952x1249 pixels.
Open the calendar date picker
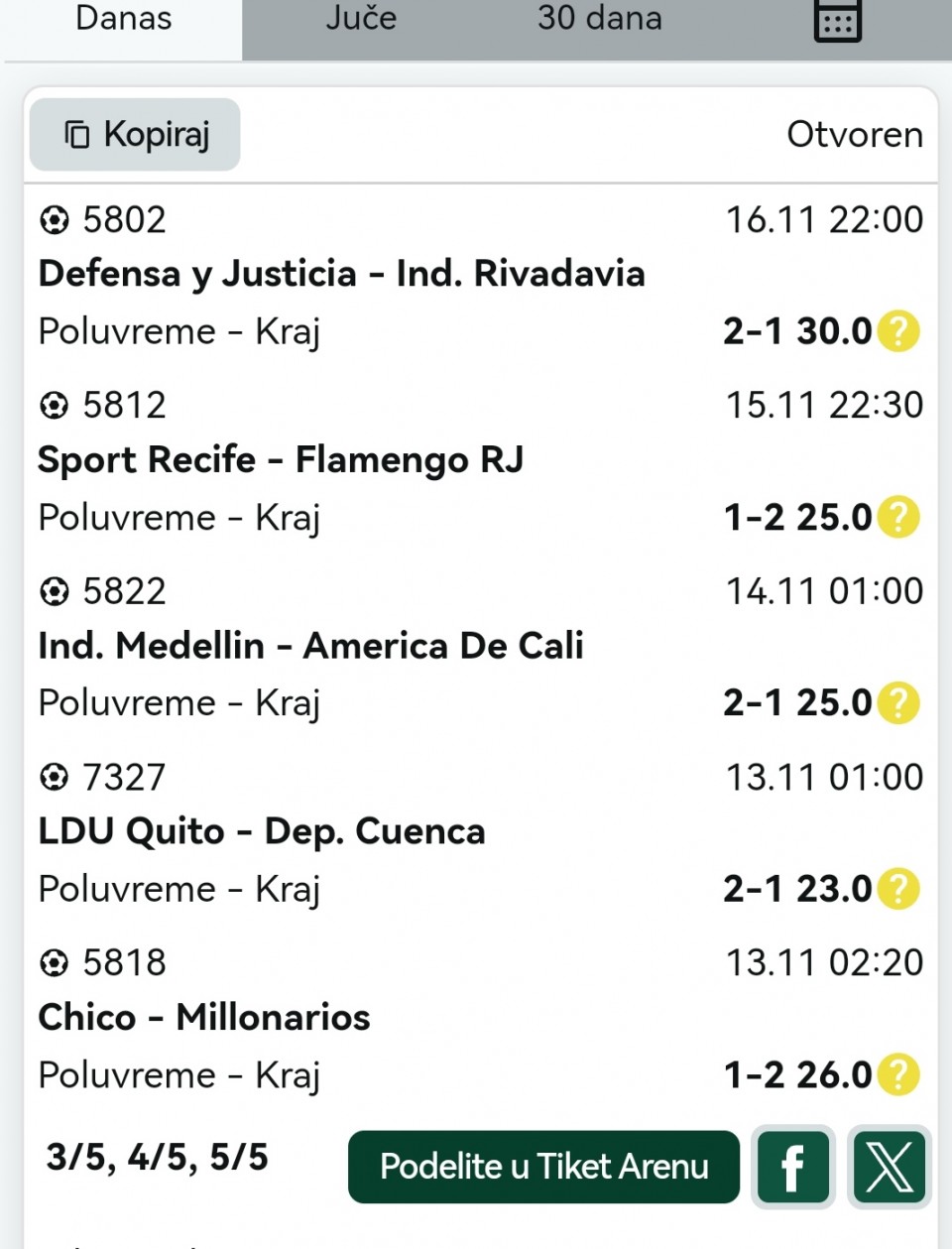point(837,20)
